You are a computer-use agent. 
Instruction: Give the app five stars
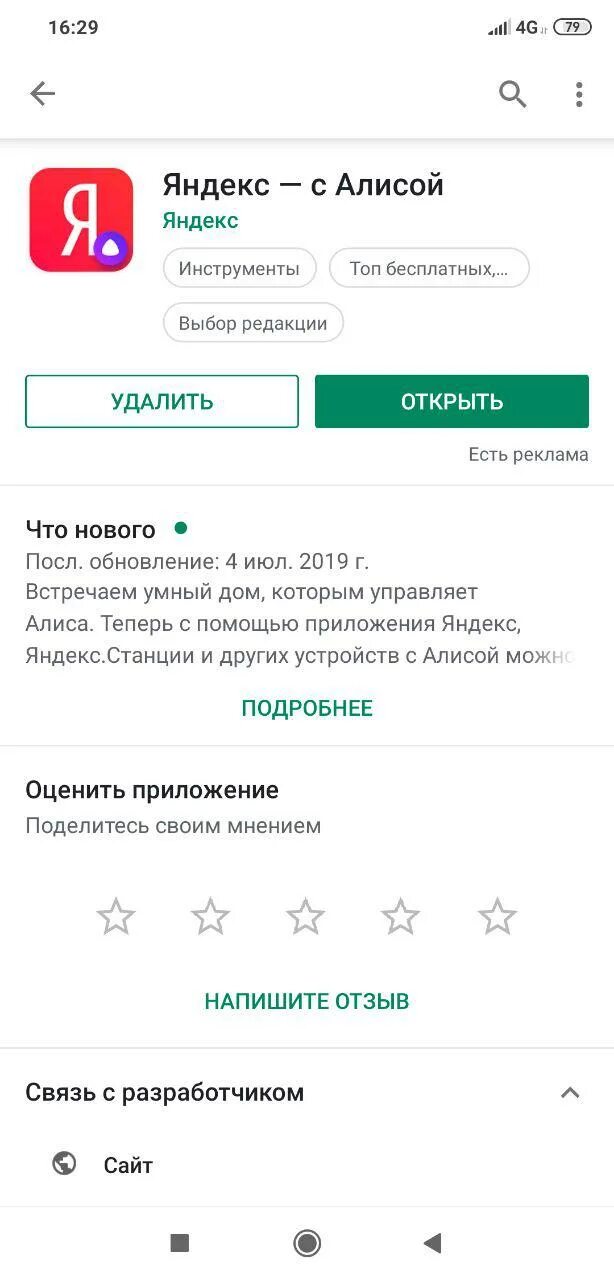pyautogui.click(x=497, y=916)
